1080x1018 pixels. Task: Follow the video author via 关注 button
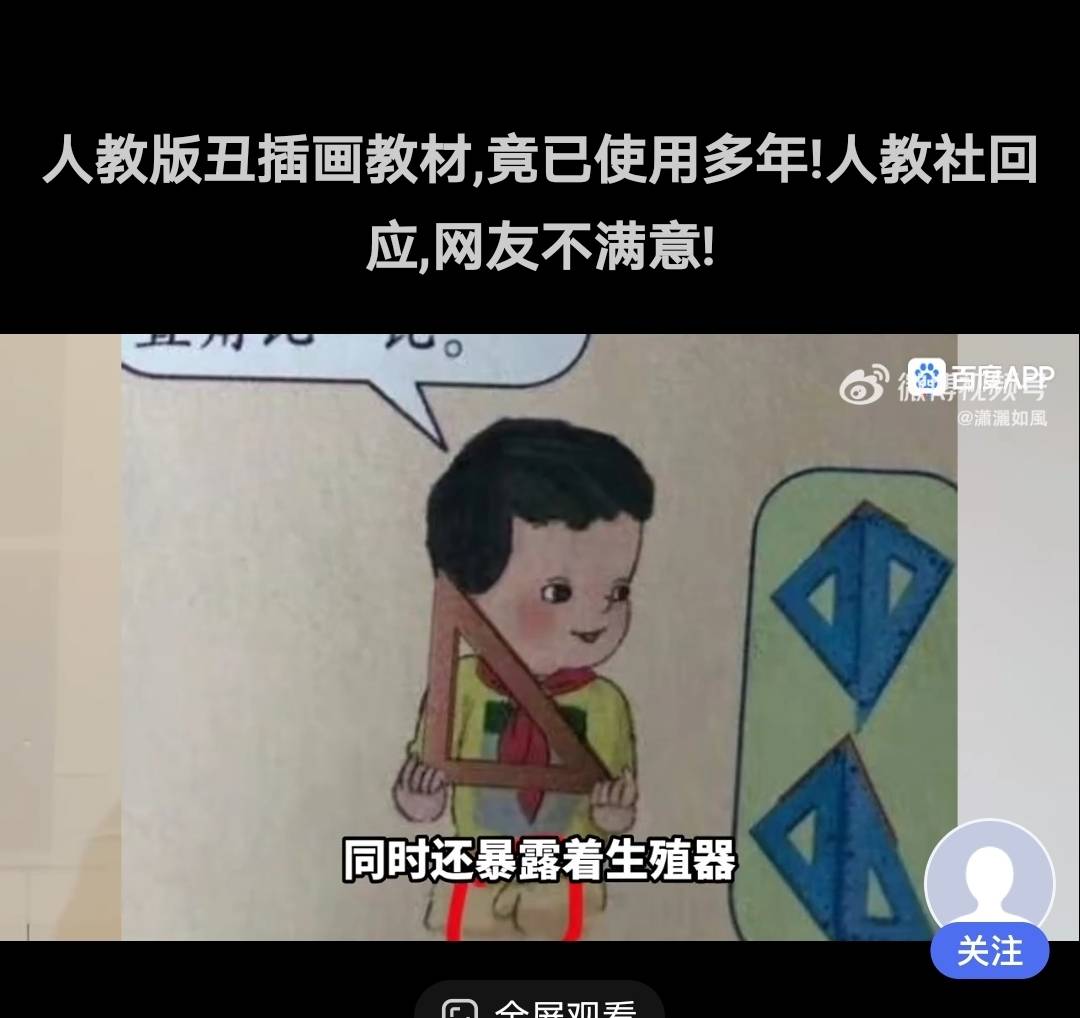(989, 950)
